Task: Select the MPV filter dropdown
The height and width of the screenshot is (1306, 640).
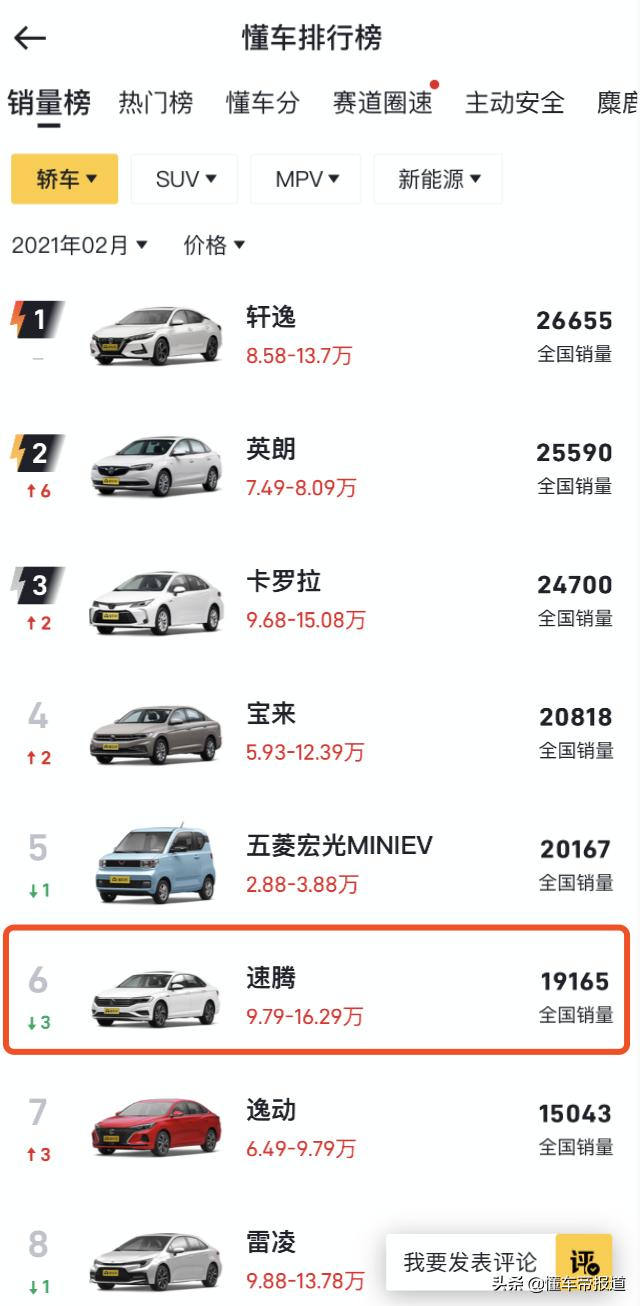Action: (x=306, y=179)
